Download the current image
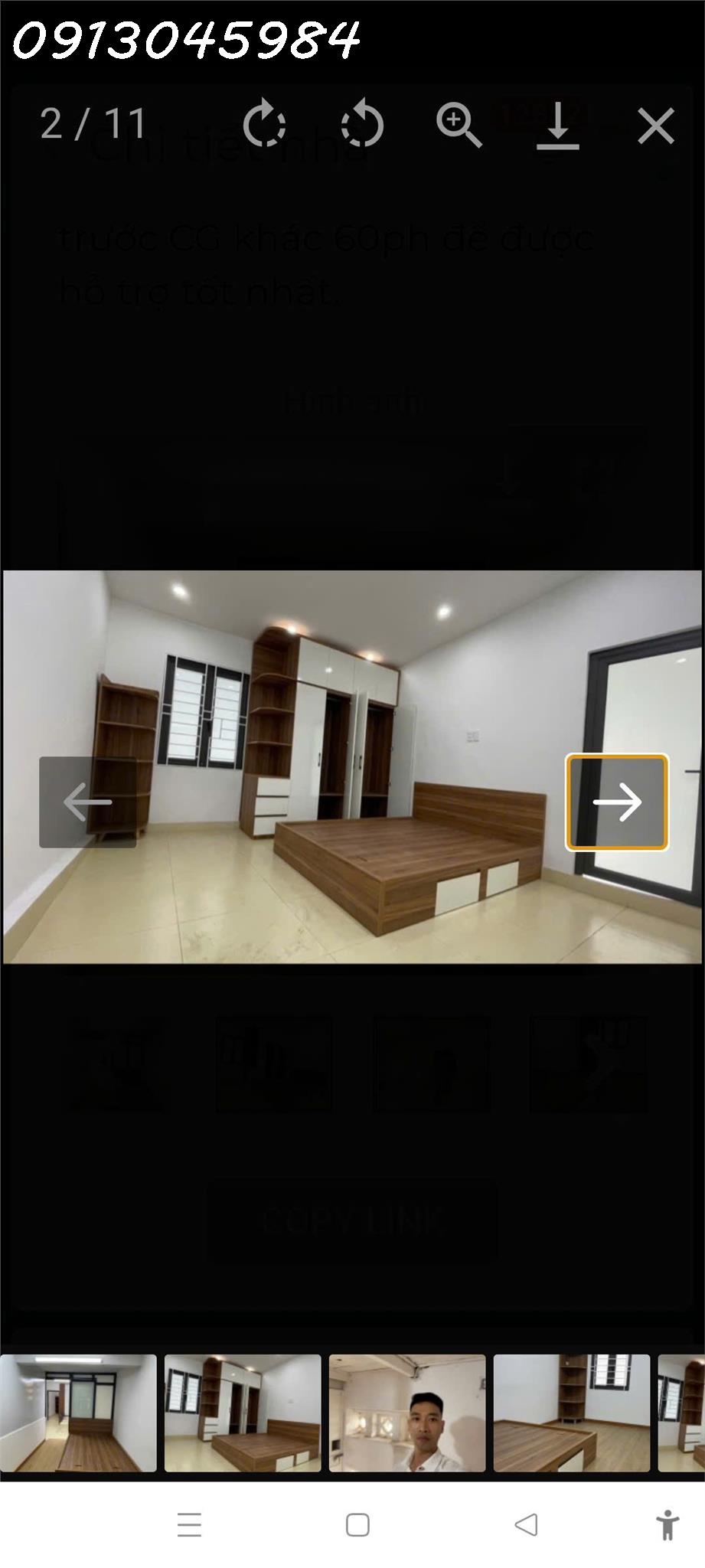The height and width of the screenshot is (1568, 705). (557, 124)
